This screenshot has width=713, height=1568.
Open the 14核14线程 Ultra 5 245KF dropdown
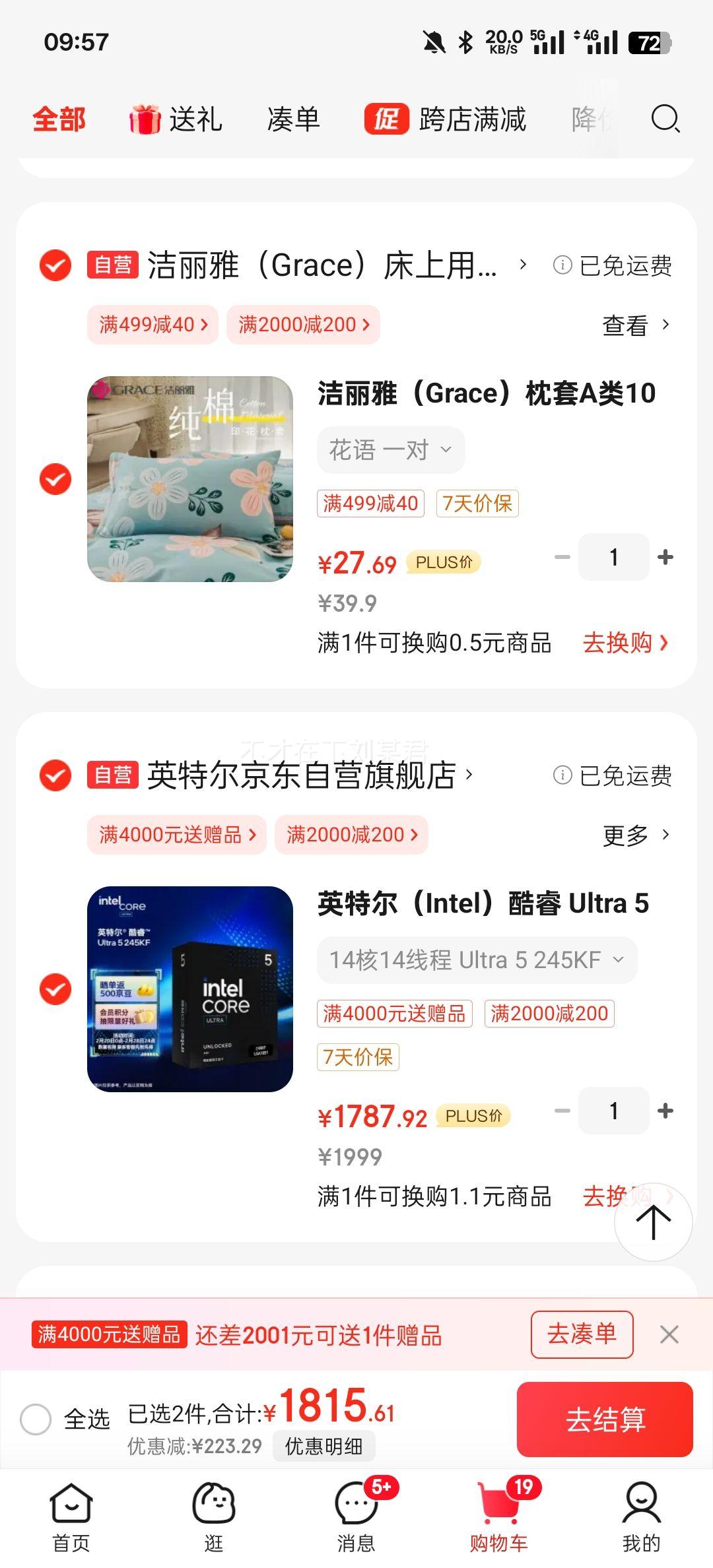point(477,960)
